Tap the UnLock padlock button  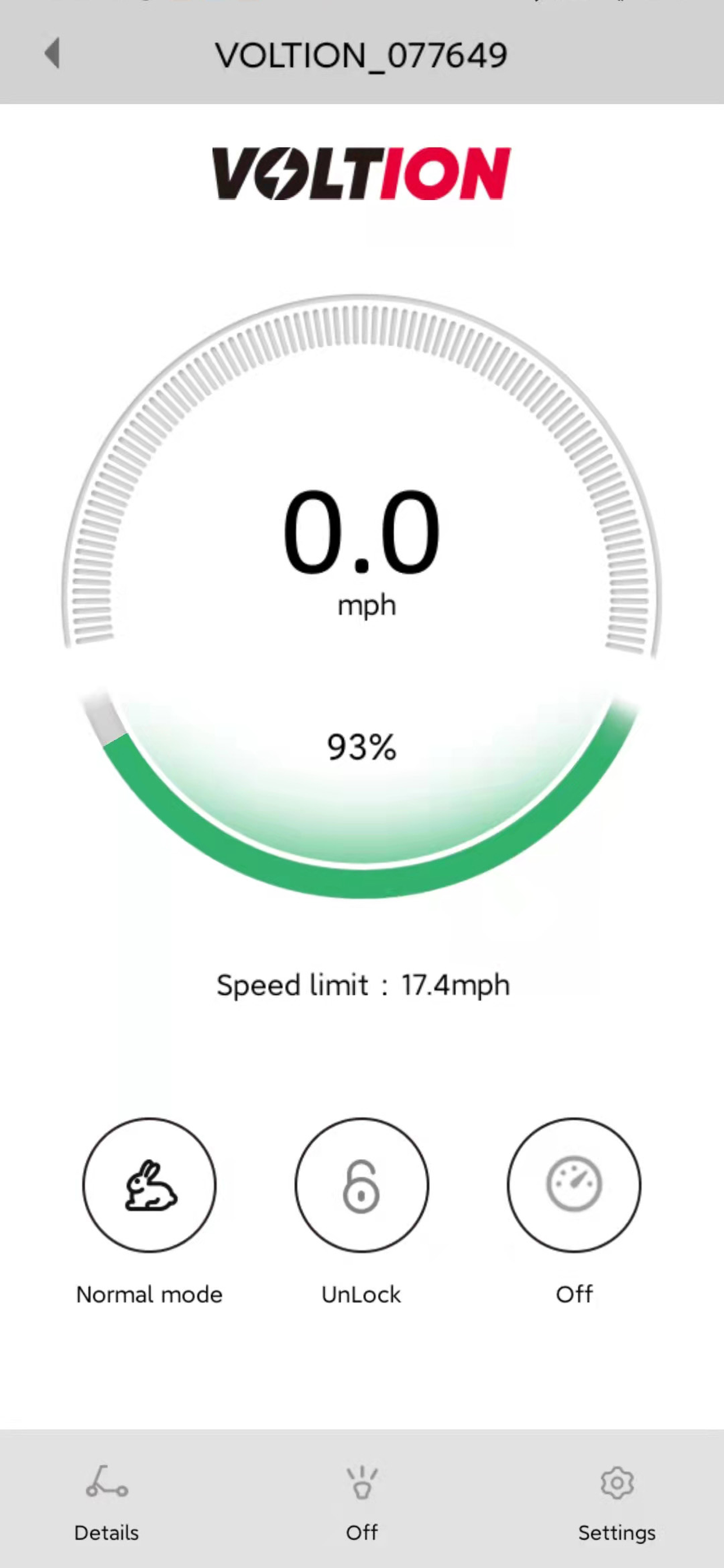click(x=361, y=1185)
